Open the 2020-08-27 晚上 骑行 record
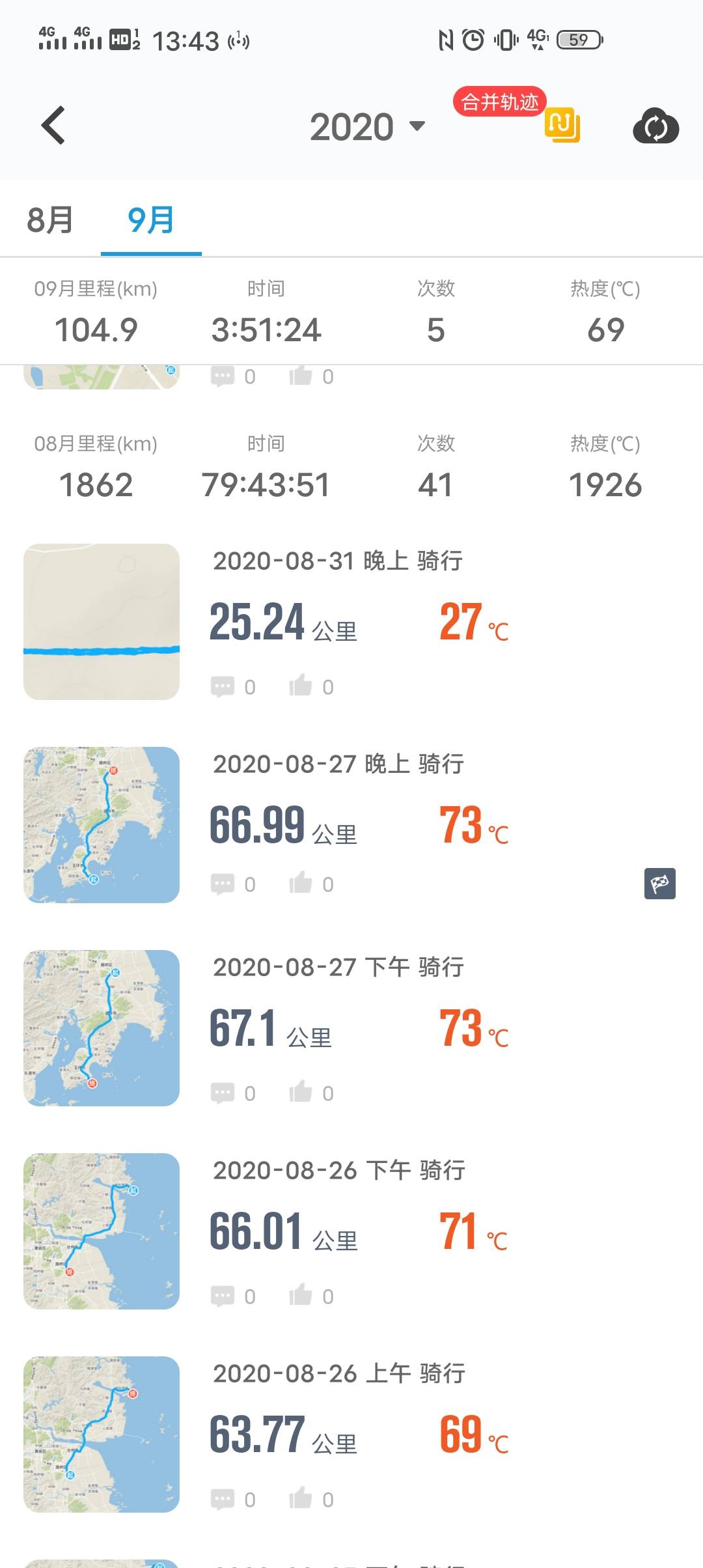Viewport: 703px width, 1568px height. tap(338, 764)
